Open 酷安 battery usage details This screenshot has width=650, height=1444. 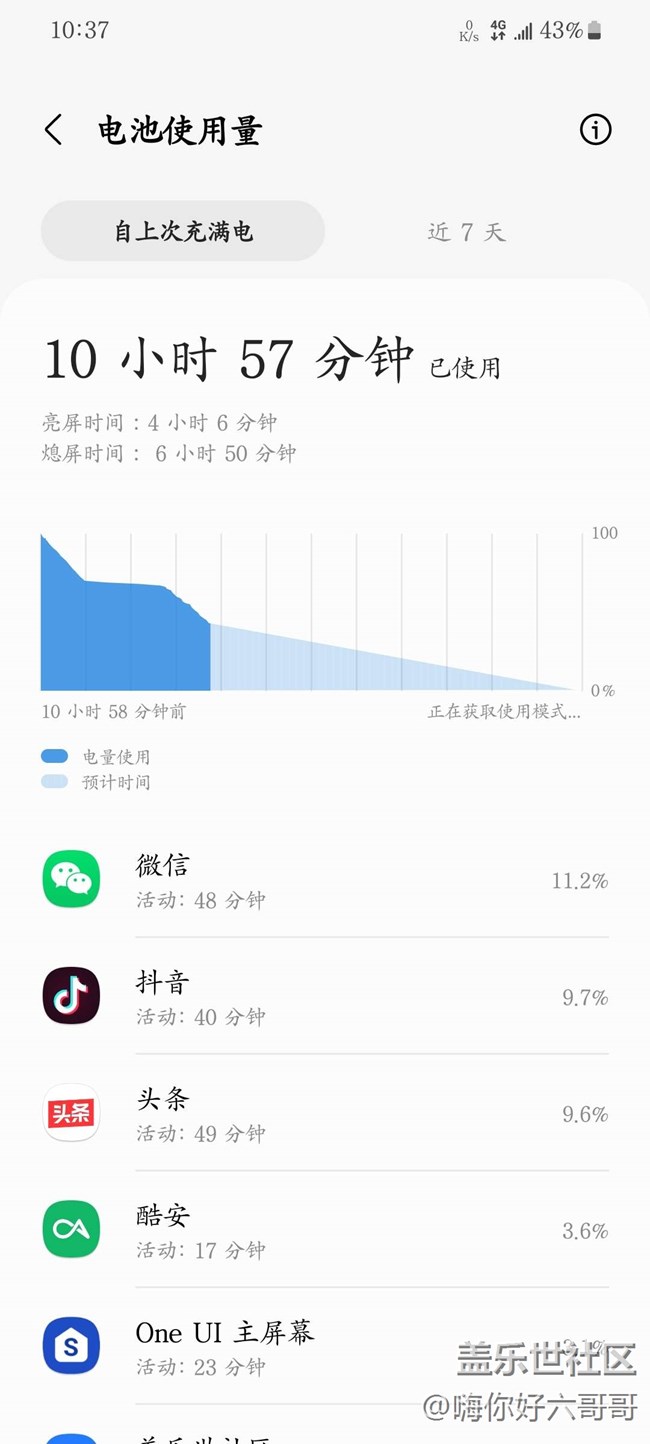pos(325,1230)
